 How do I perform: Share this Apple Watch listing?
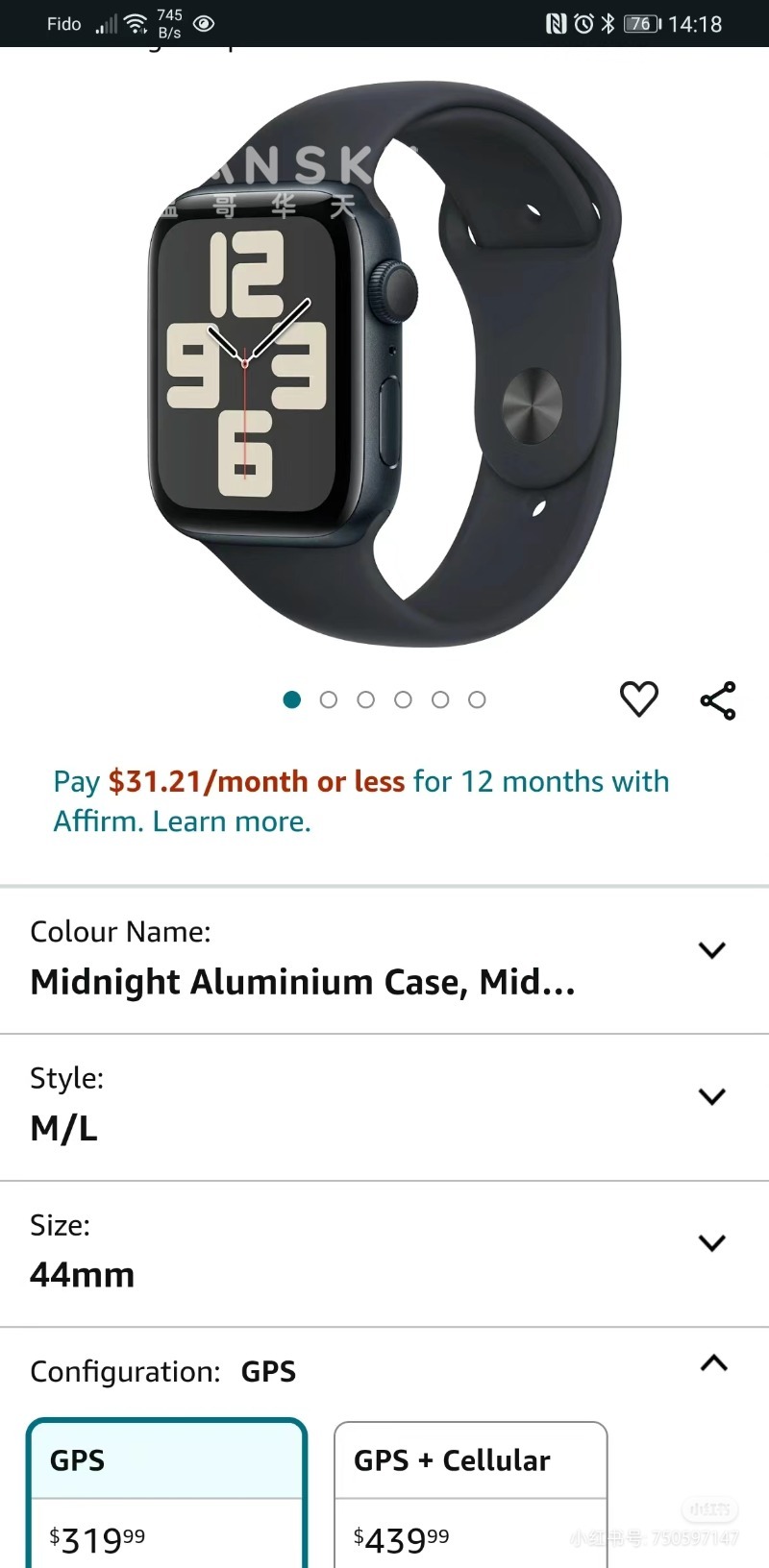718,700
